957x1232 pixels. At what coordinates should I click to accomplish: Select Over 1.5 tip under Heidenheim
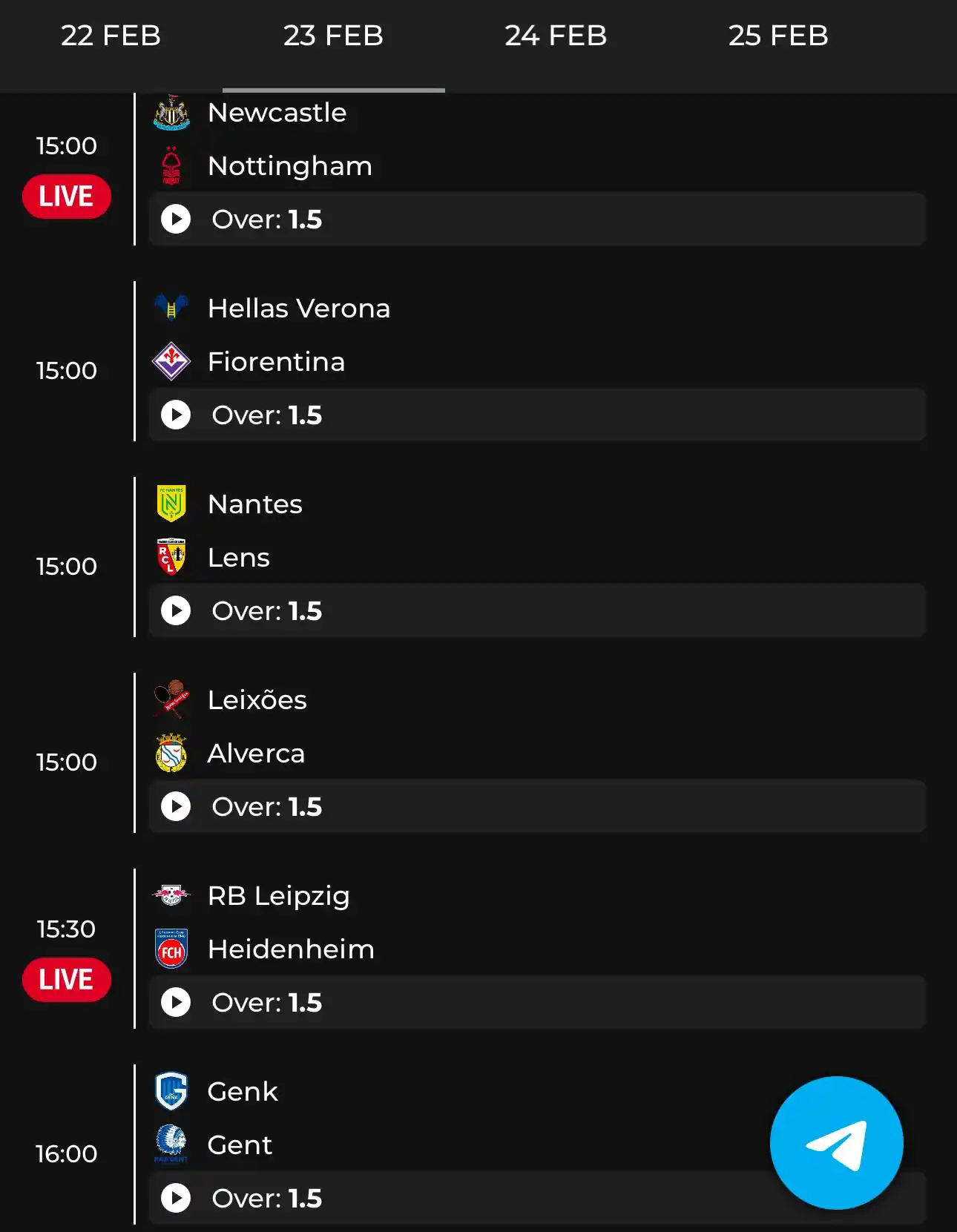[x=537, y=1003]
